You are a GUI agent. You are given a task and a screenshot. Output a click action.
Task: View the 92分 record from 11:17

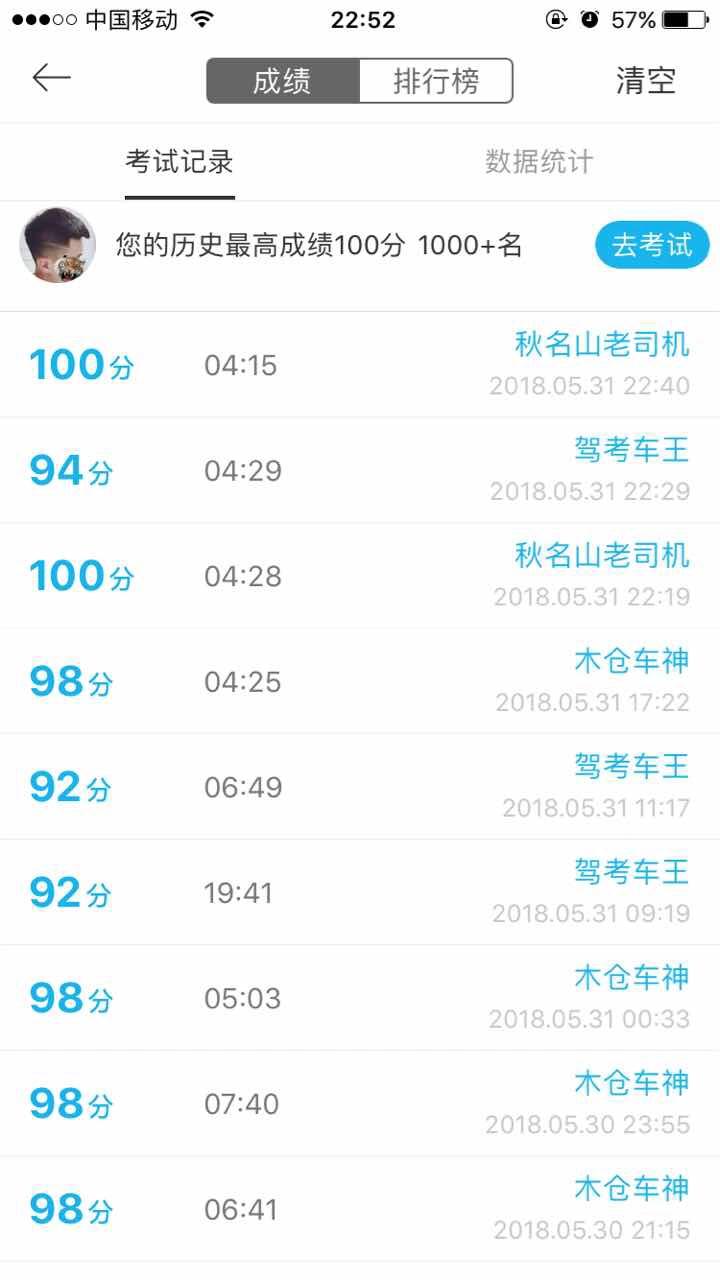(360, 787)
